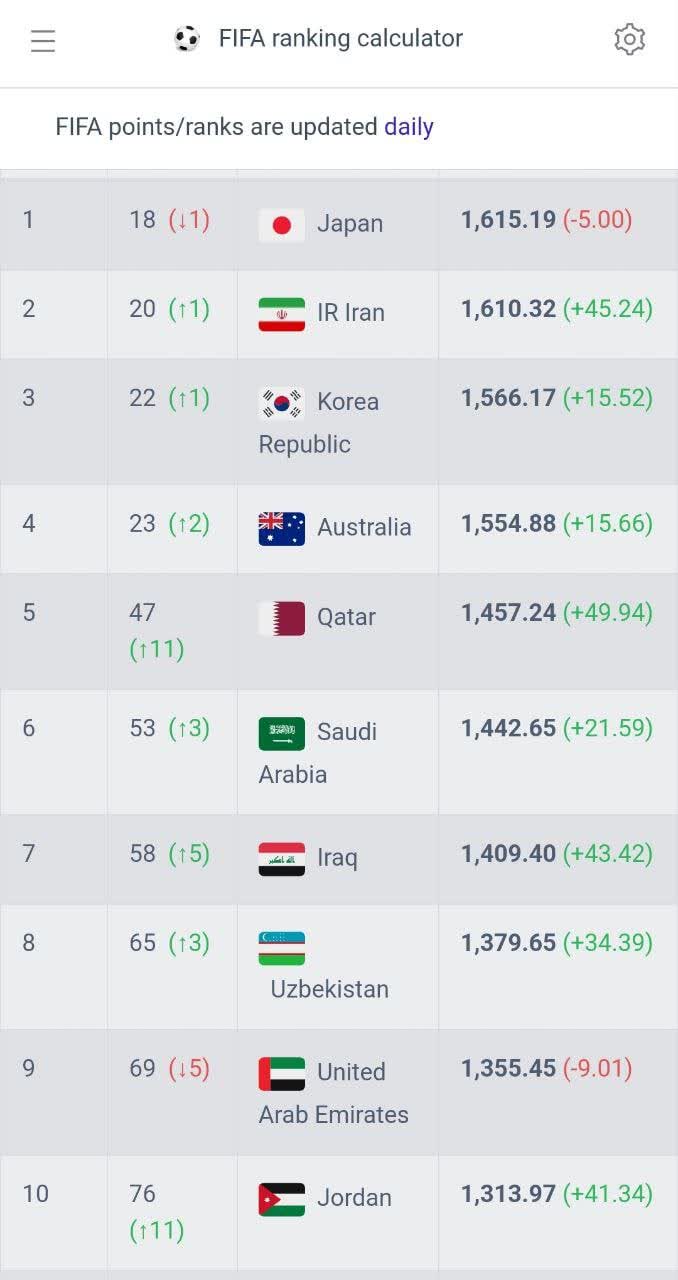Open the hamburger menu

tap(43, 41)
